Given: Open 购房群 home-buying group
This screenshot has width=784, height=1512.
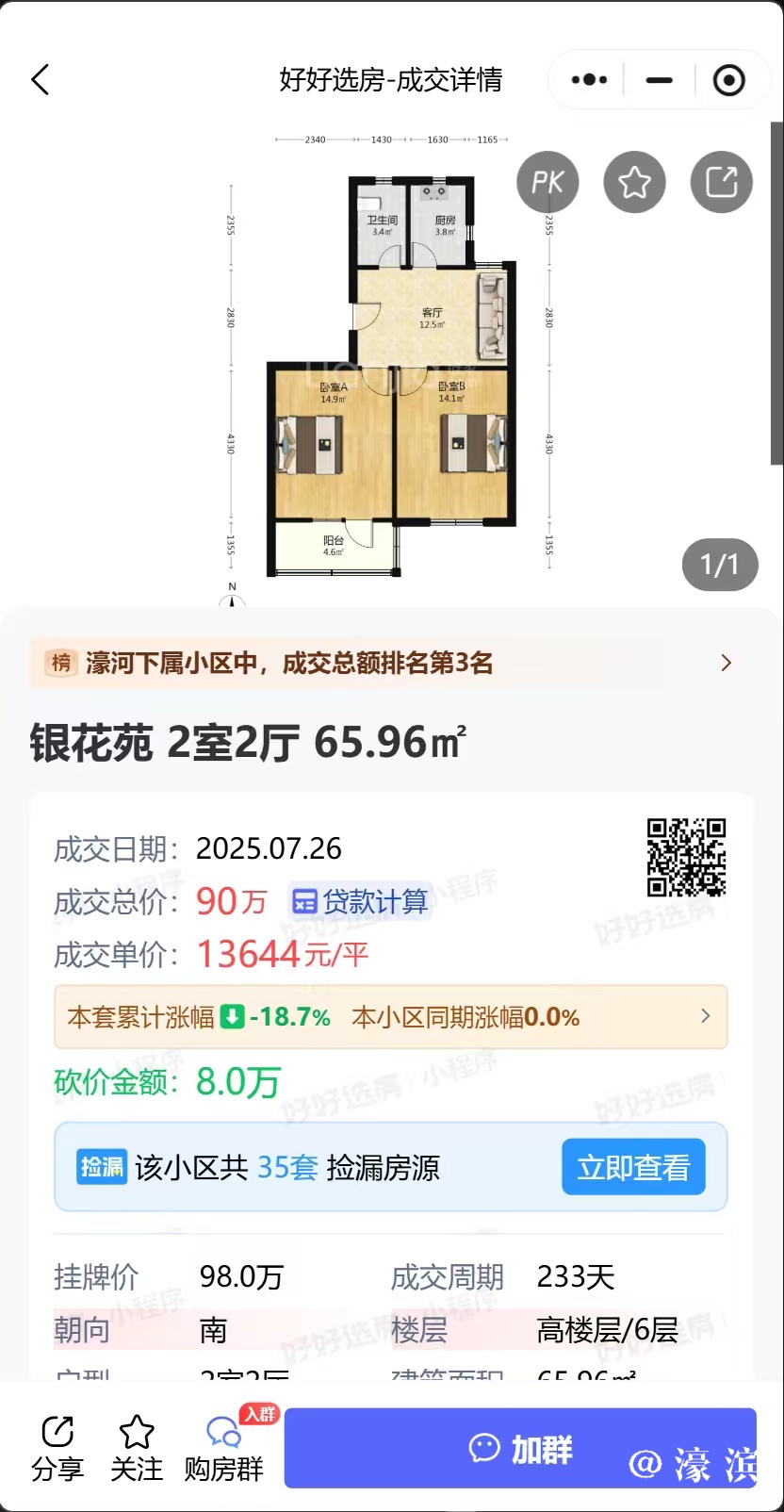Looking at the screenshot, I should point(224,1448).
